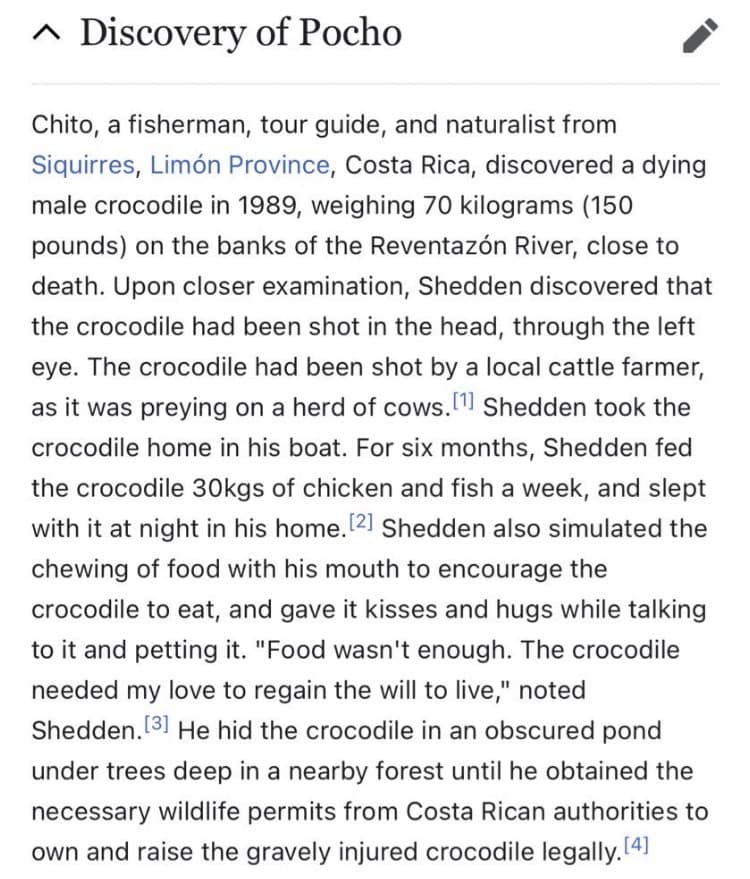Open the Limón Province link
The image size is (750, 879).
239,165
